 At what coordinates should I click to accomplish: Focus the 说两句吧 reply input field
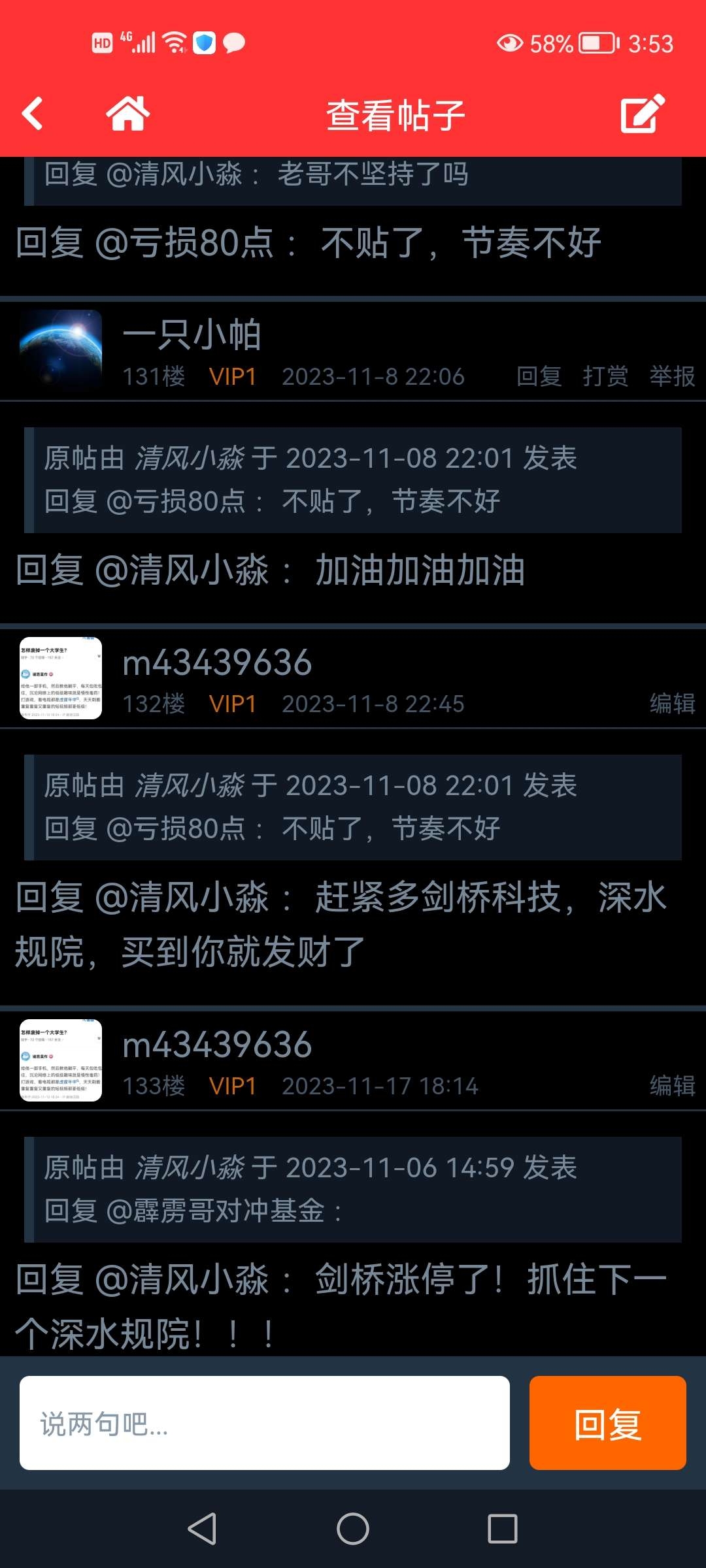[x=265, y=1423]
